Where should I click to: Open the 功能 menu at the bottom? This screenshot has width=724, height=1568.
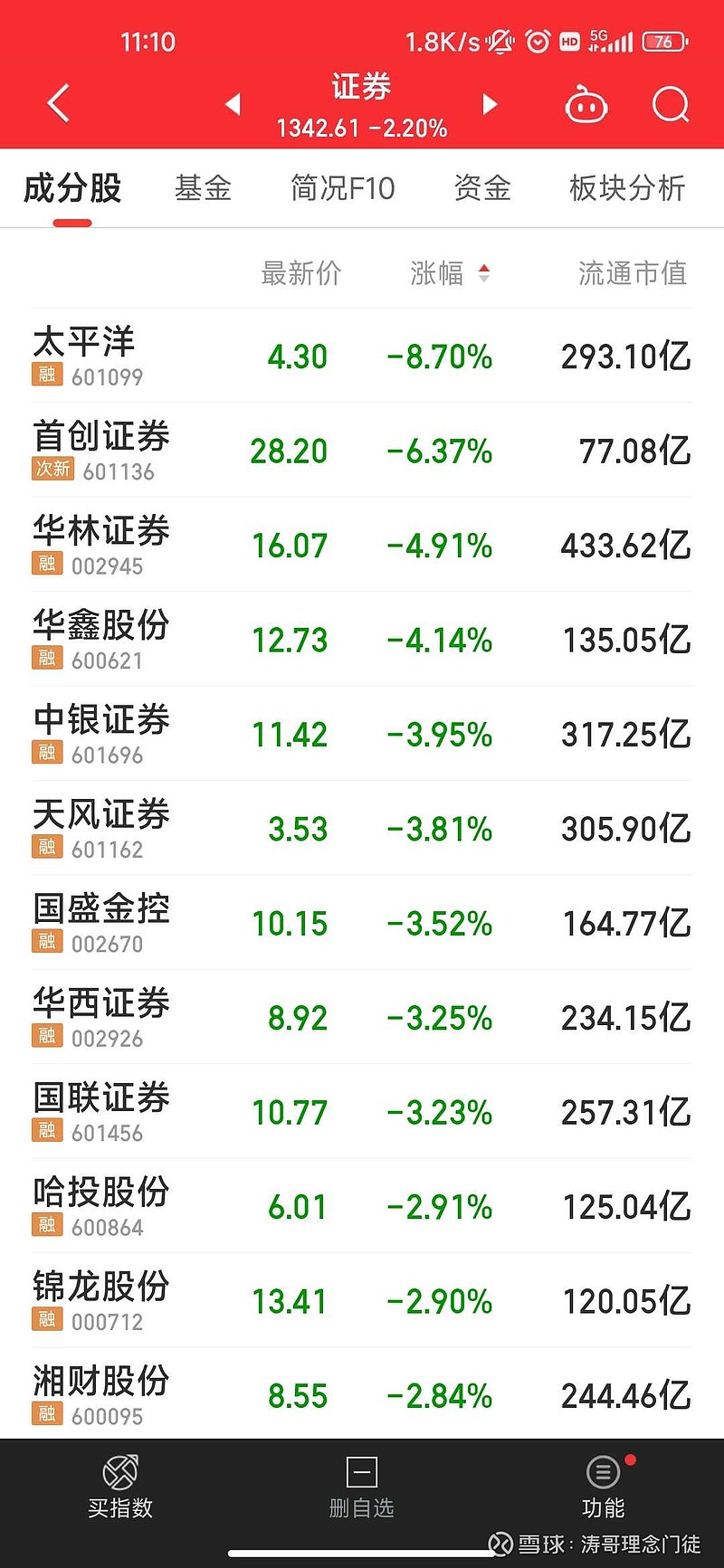pos(603,1487)
